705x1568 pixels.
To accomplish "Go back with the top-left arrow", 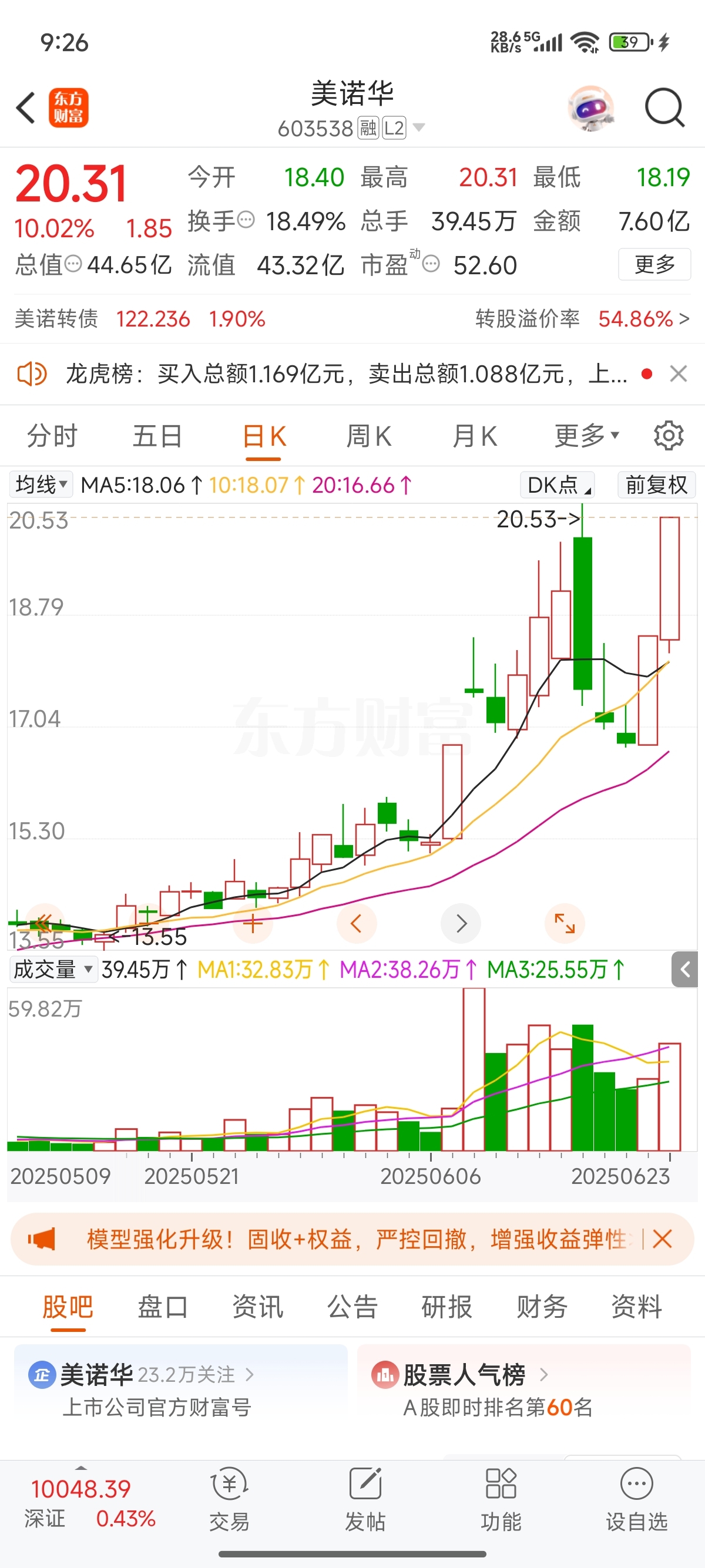I will pyautogui.click(x=26, y=108).
